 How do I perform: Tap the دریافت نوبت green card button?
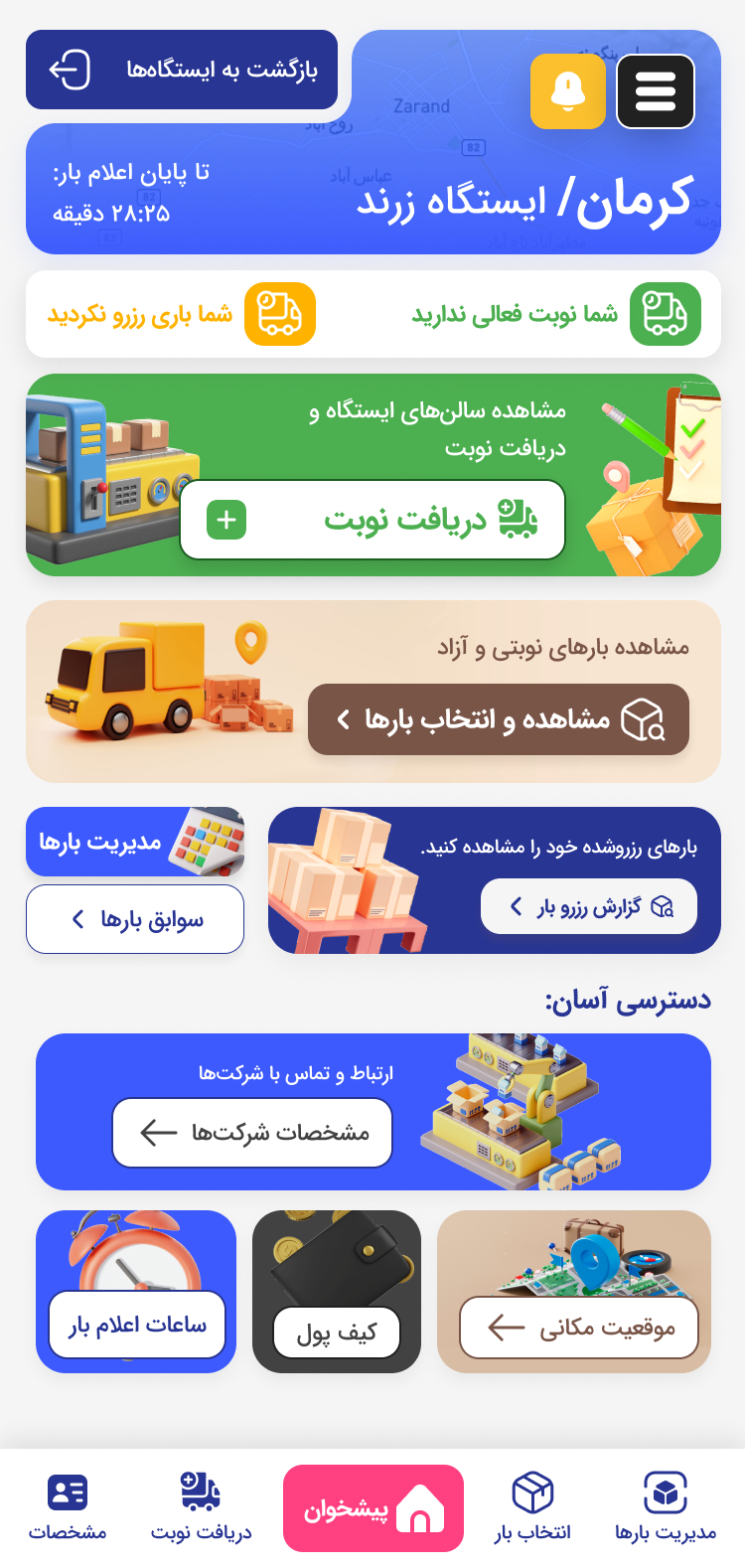pyautogui.click(x=372, y=520)
